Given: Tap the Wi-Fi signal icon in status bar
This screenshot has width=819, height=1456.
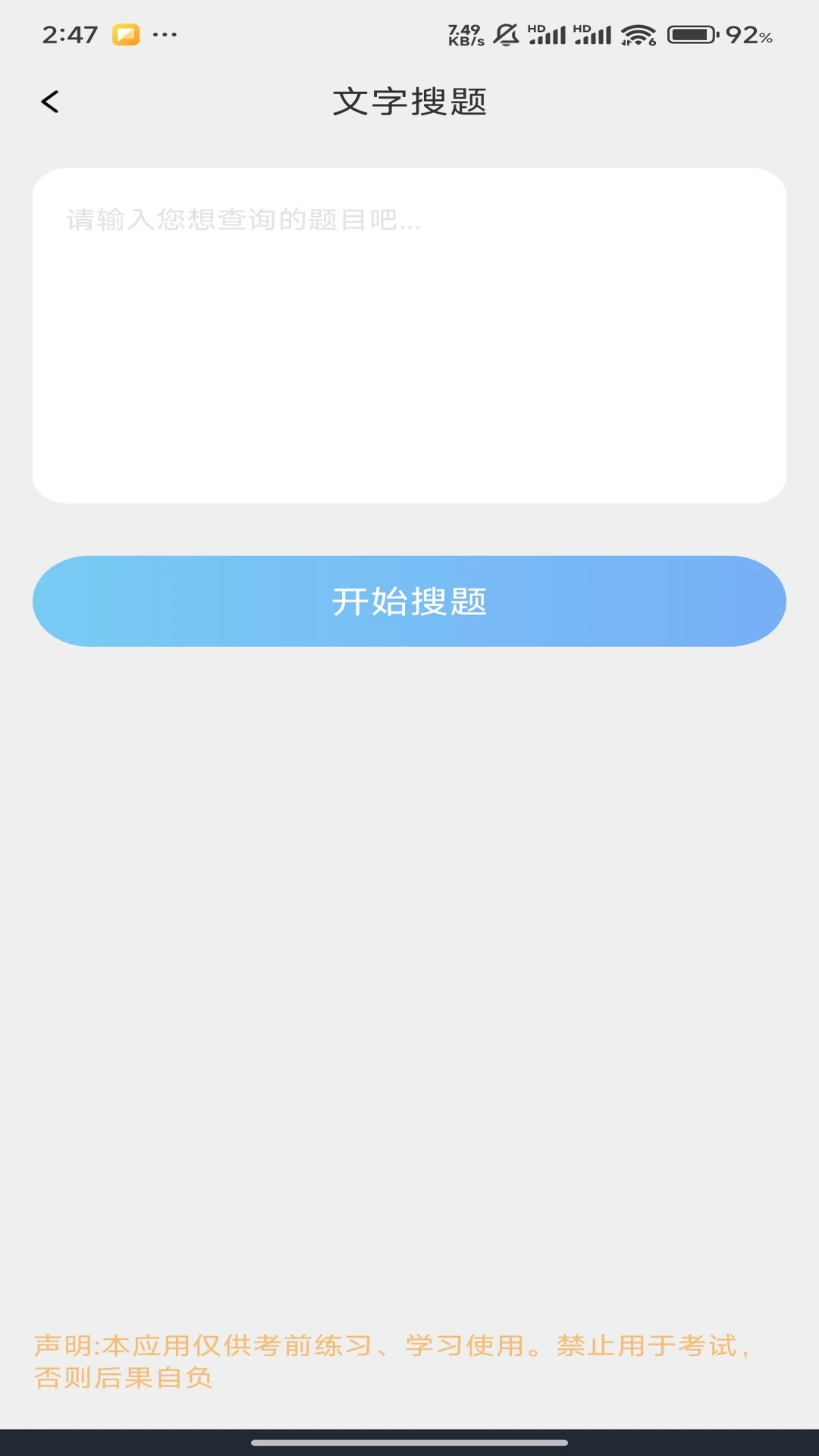Looking at the screenshot, I should [637, 33].
